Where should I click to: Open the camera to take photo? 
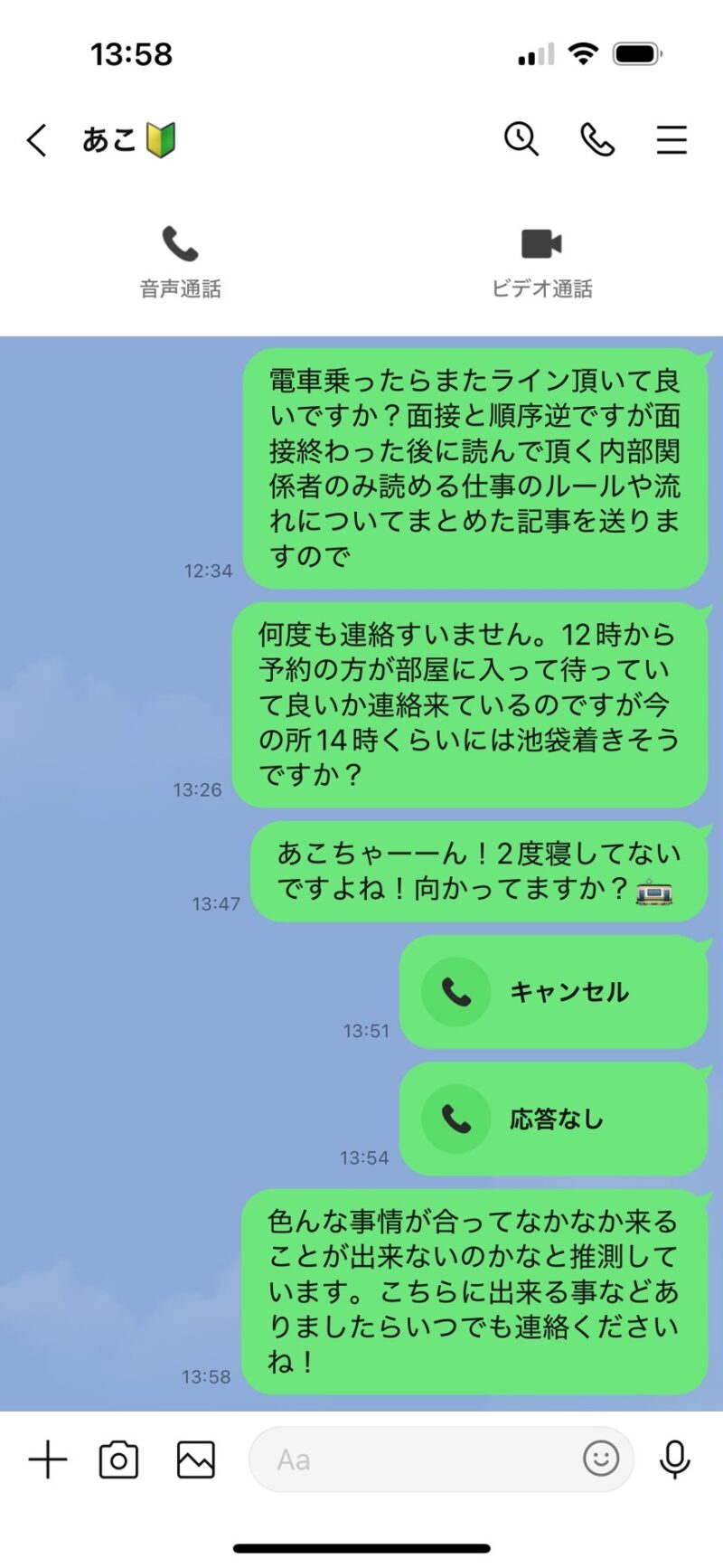click(x=118, y=1459)
